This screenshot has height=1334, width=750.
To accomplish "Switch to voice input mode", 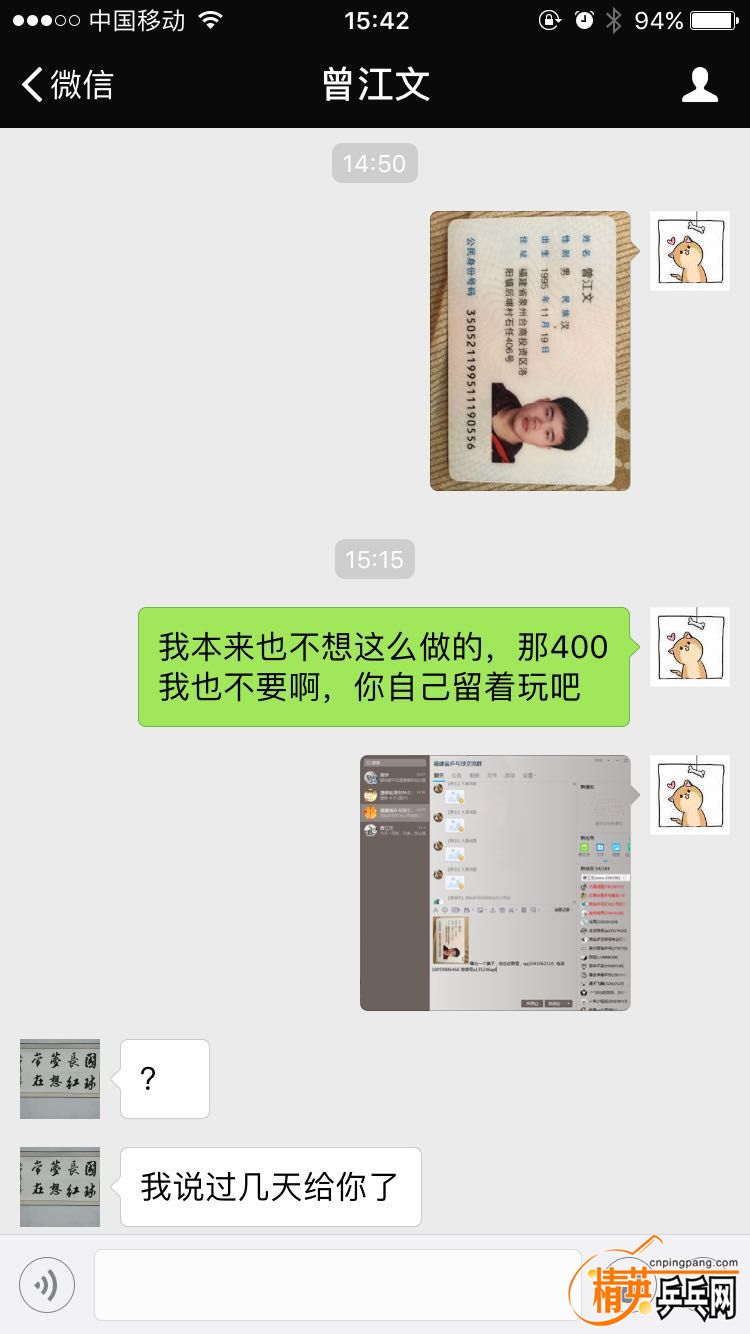I will pos(46,1284).
